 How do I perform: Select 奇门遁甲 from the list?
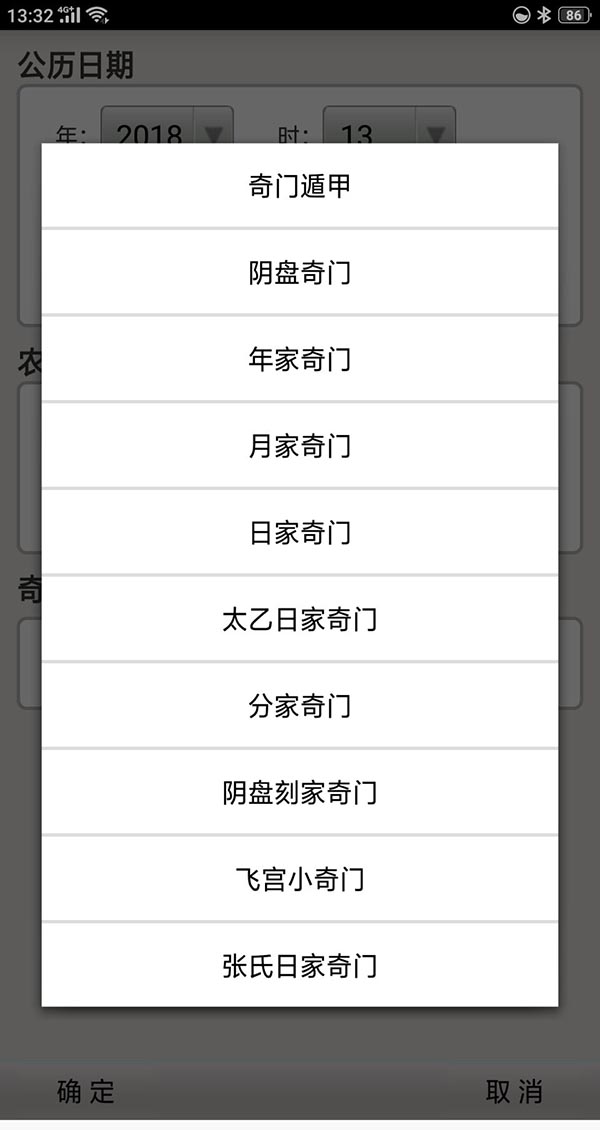299,186
